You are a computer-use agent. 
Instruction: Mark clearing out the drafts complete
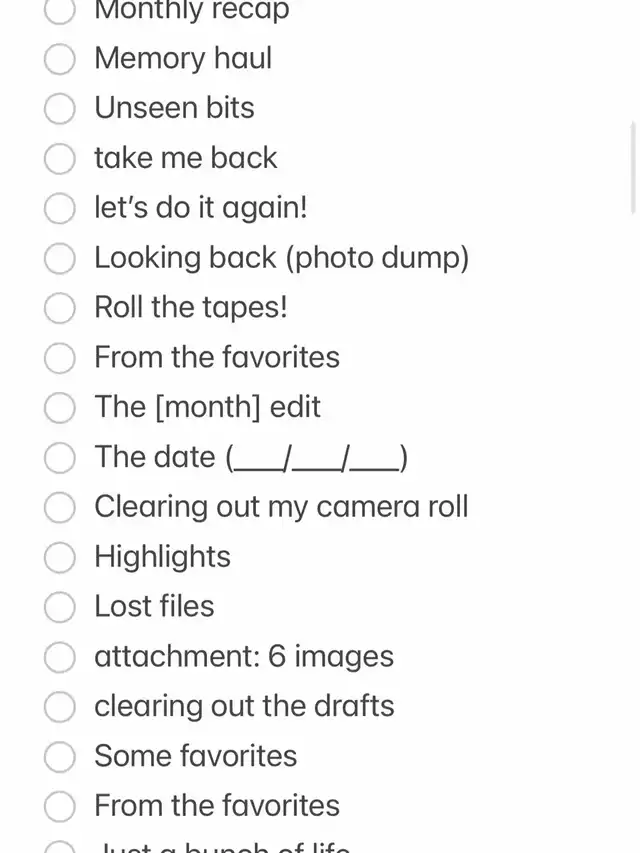[x=60, y=707]
